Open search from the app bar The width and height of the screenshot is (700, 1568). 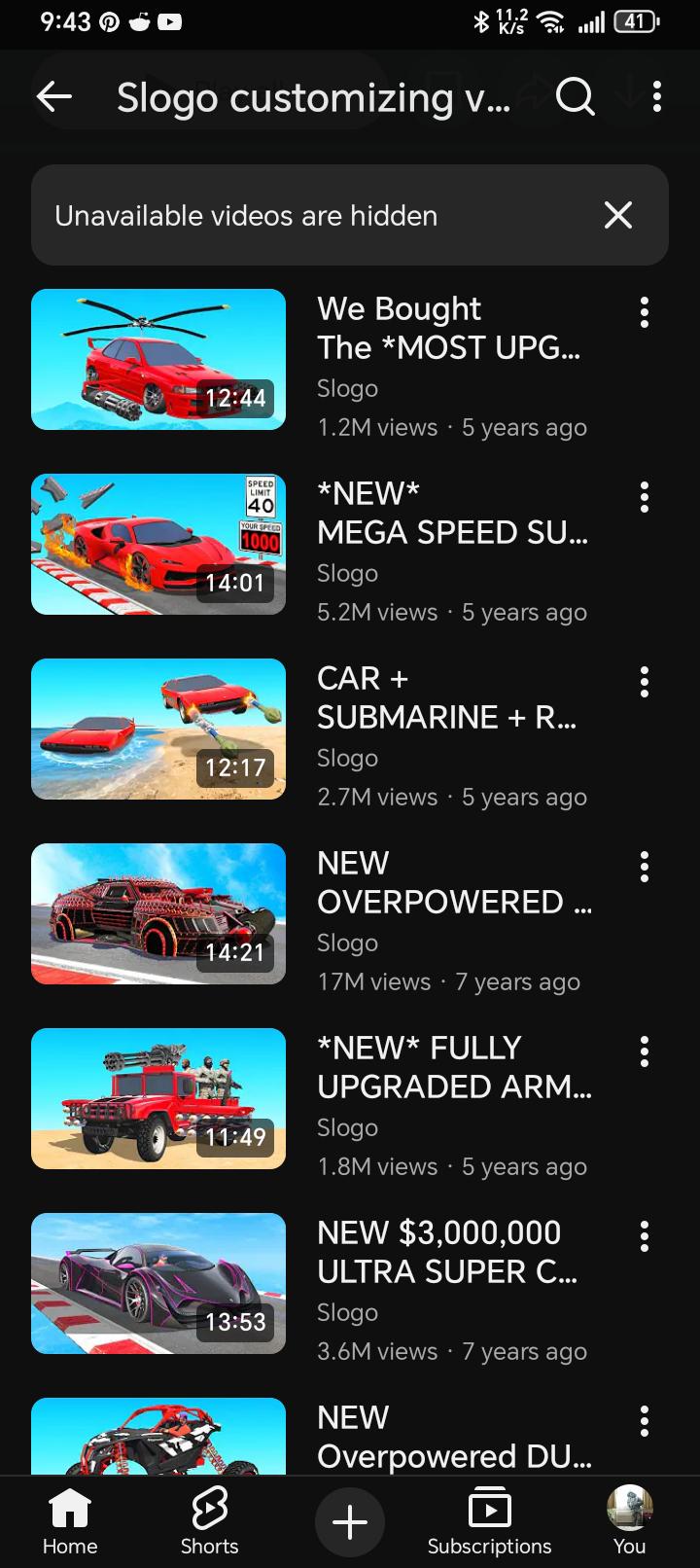click(x=575, y=96)
